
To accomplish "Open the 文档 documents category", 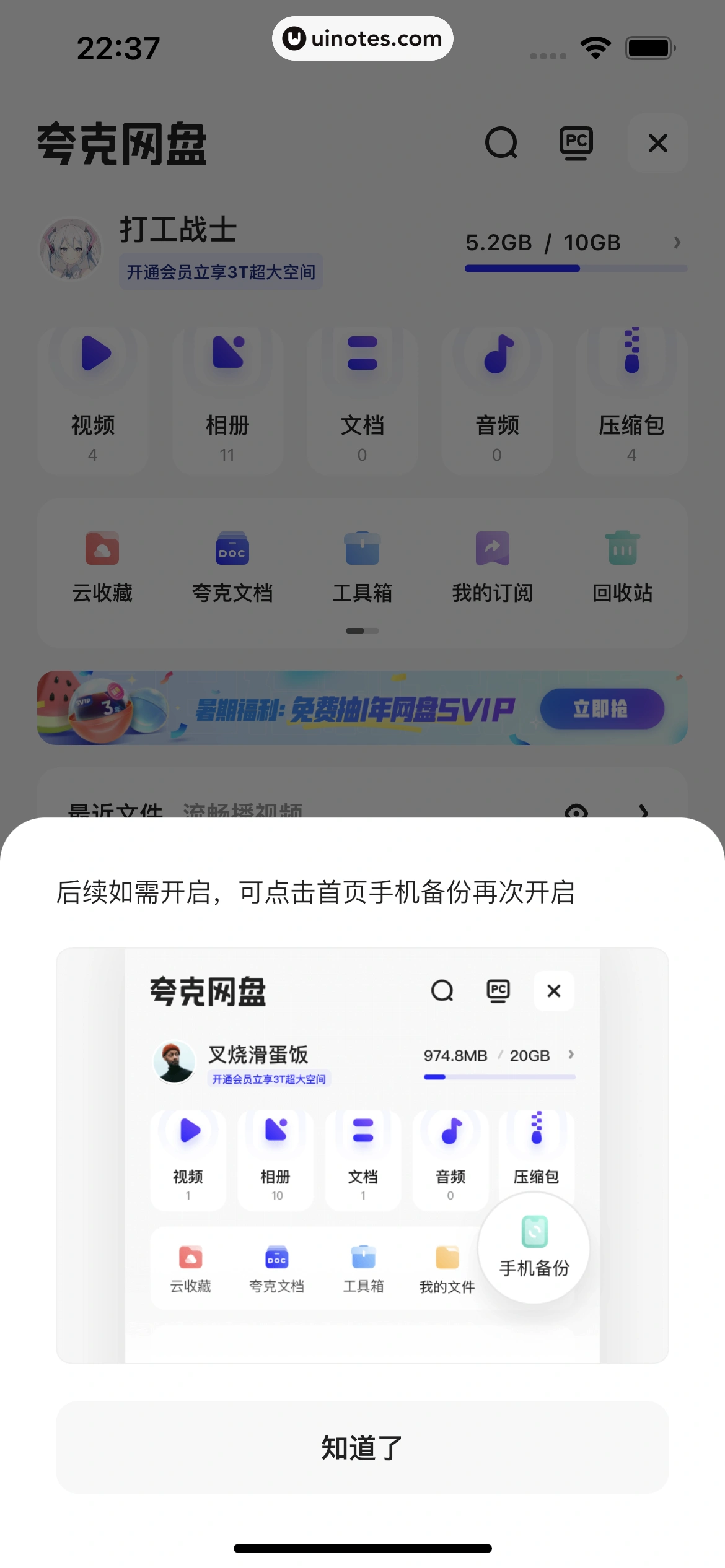I will click(362, 396).
